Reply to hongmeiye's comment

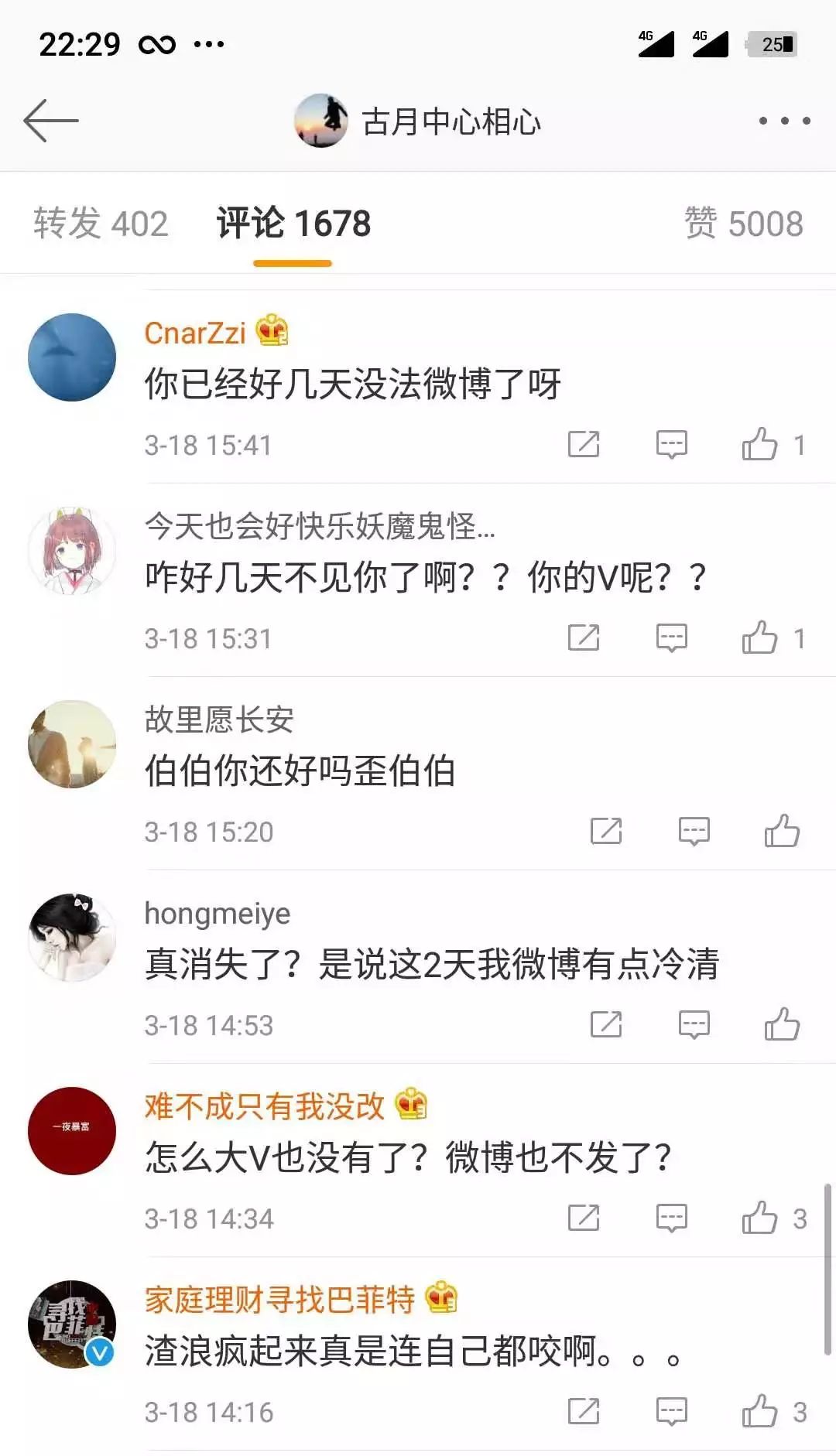[694, 1025]
